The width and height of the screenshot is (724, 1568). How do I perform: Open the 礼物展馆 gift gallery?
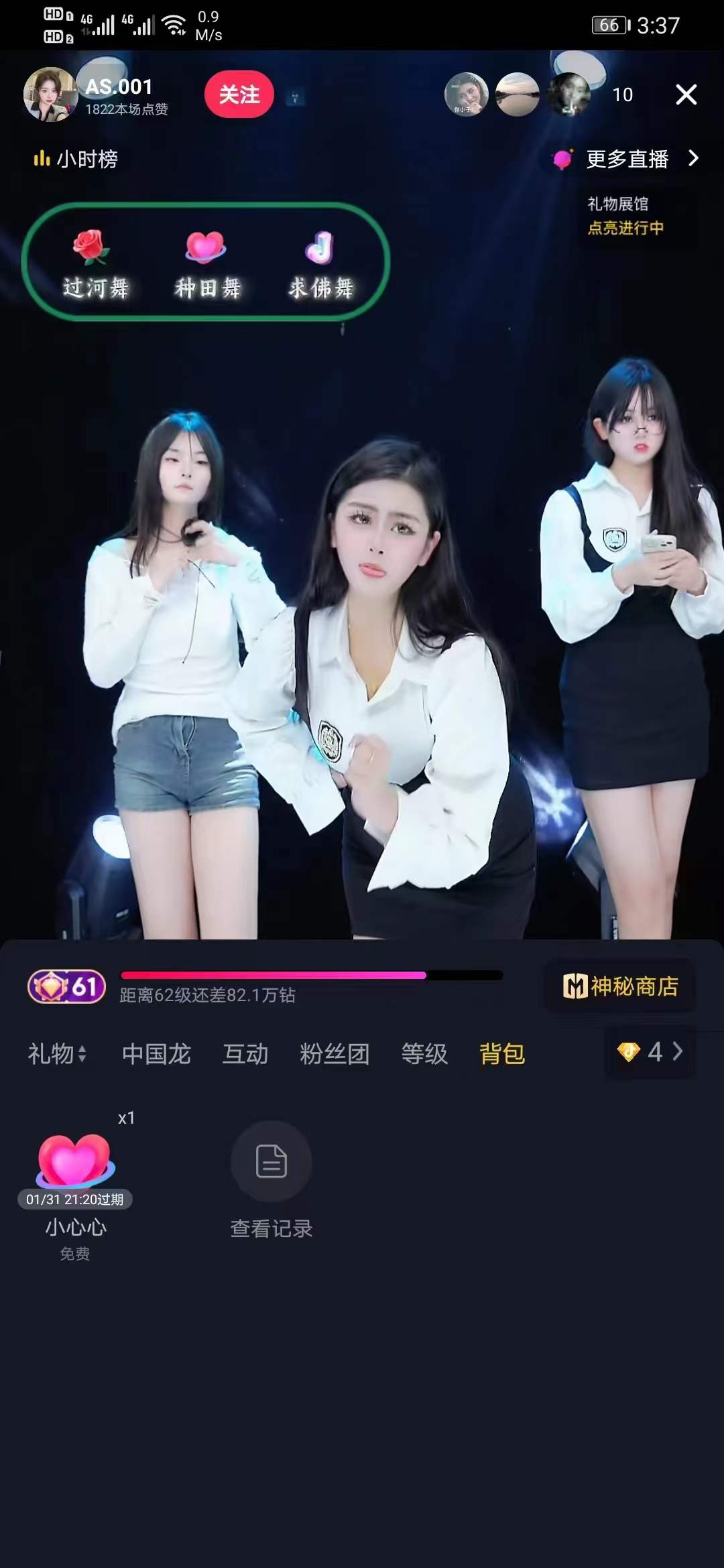coord(626,216)
